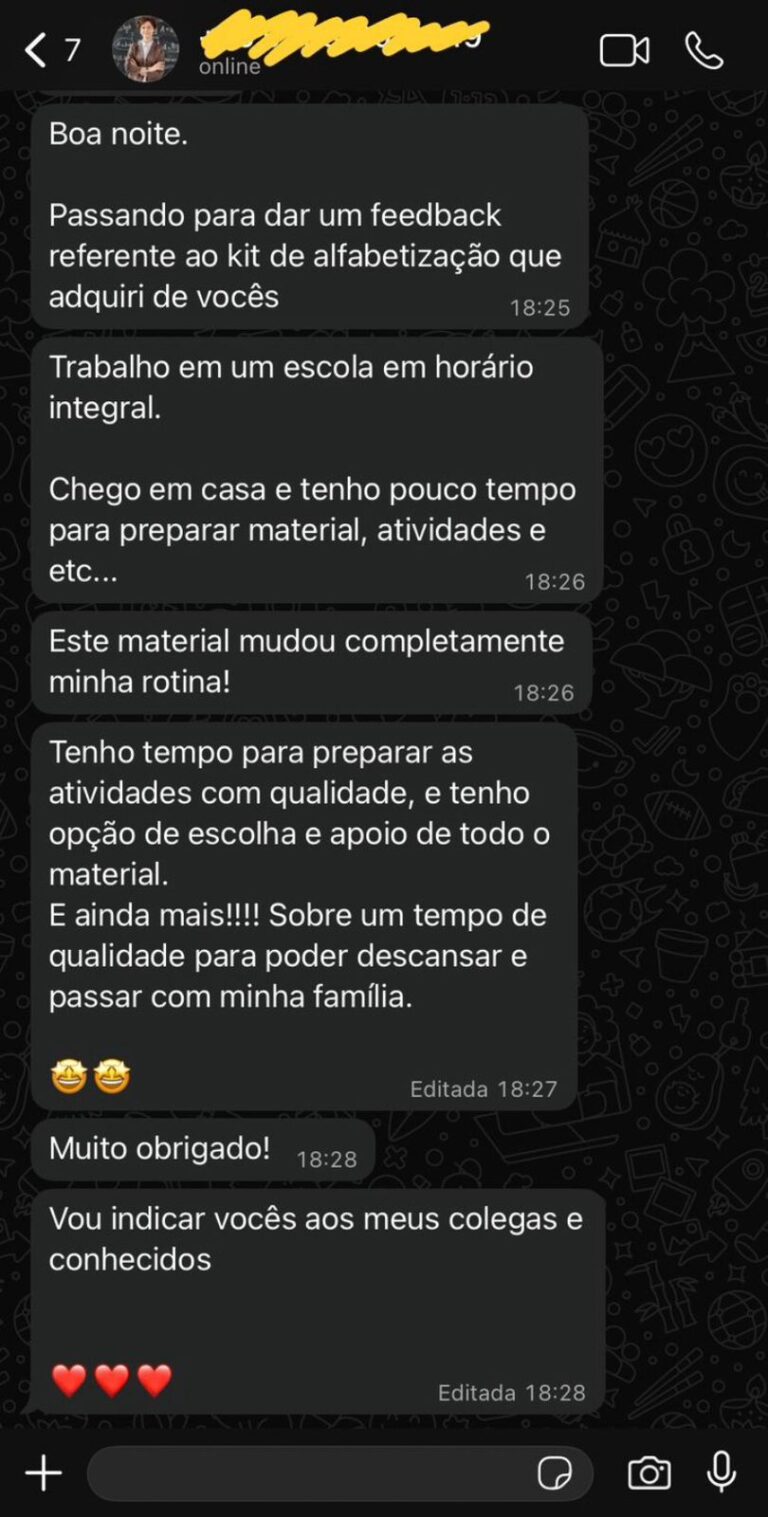This screenshot has height=1517, width=768.
Task: Start a voice call using the phone icon
Action: pos(706,48)
